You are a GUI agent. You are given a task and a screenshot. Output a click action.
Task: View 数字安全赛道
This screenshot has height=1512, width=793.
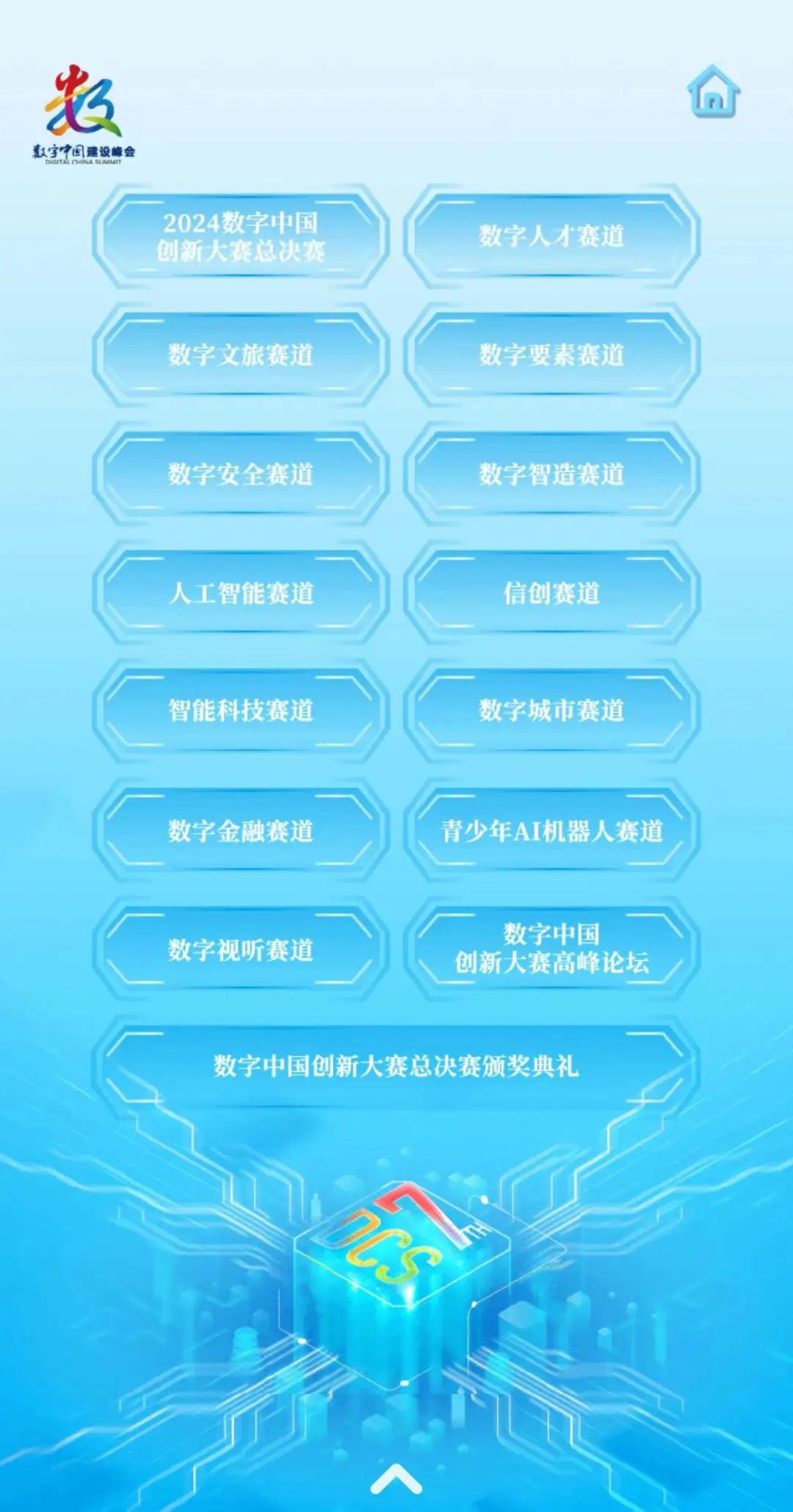point(241,474)
